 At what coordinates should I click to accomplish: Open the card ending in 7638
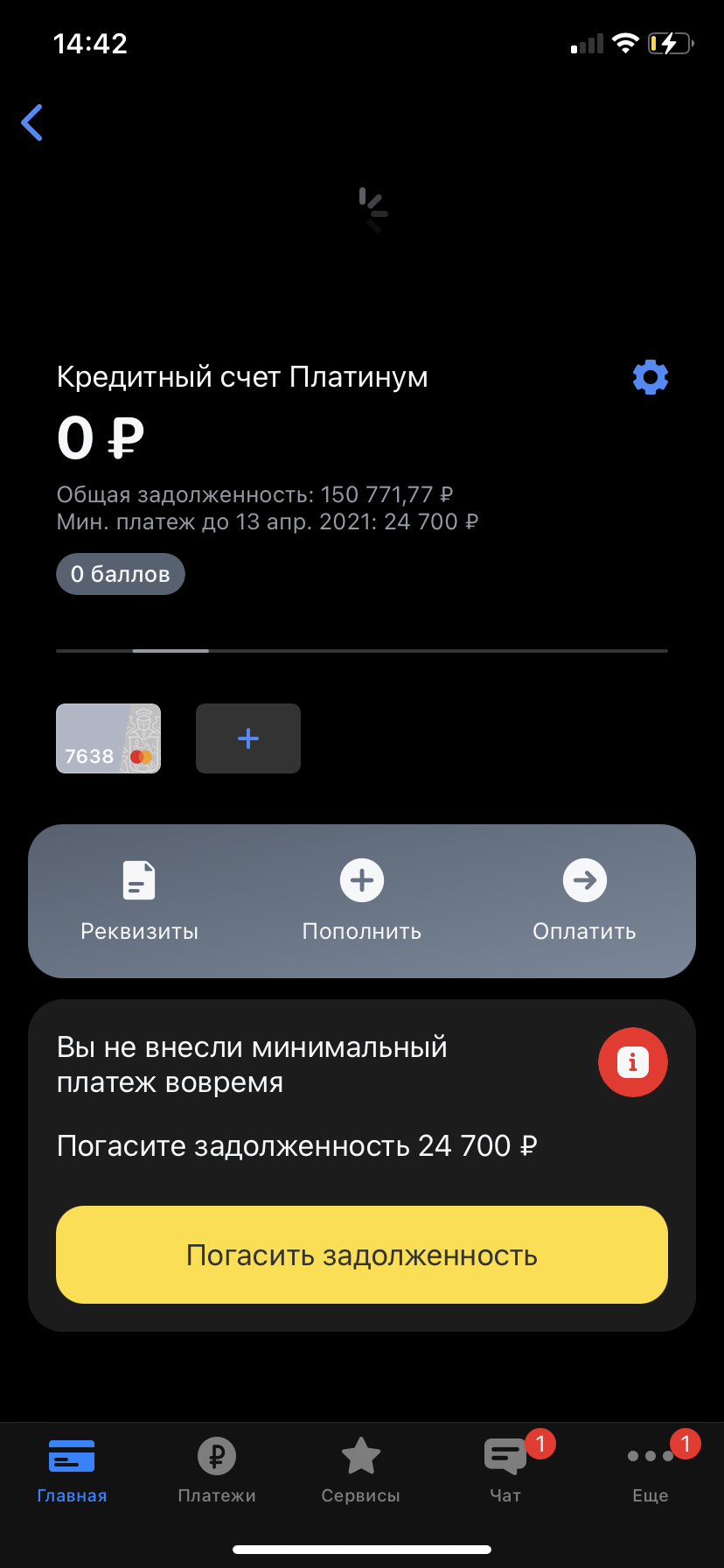(108, 738)
